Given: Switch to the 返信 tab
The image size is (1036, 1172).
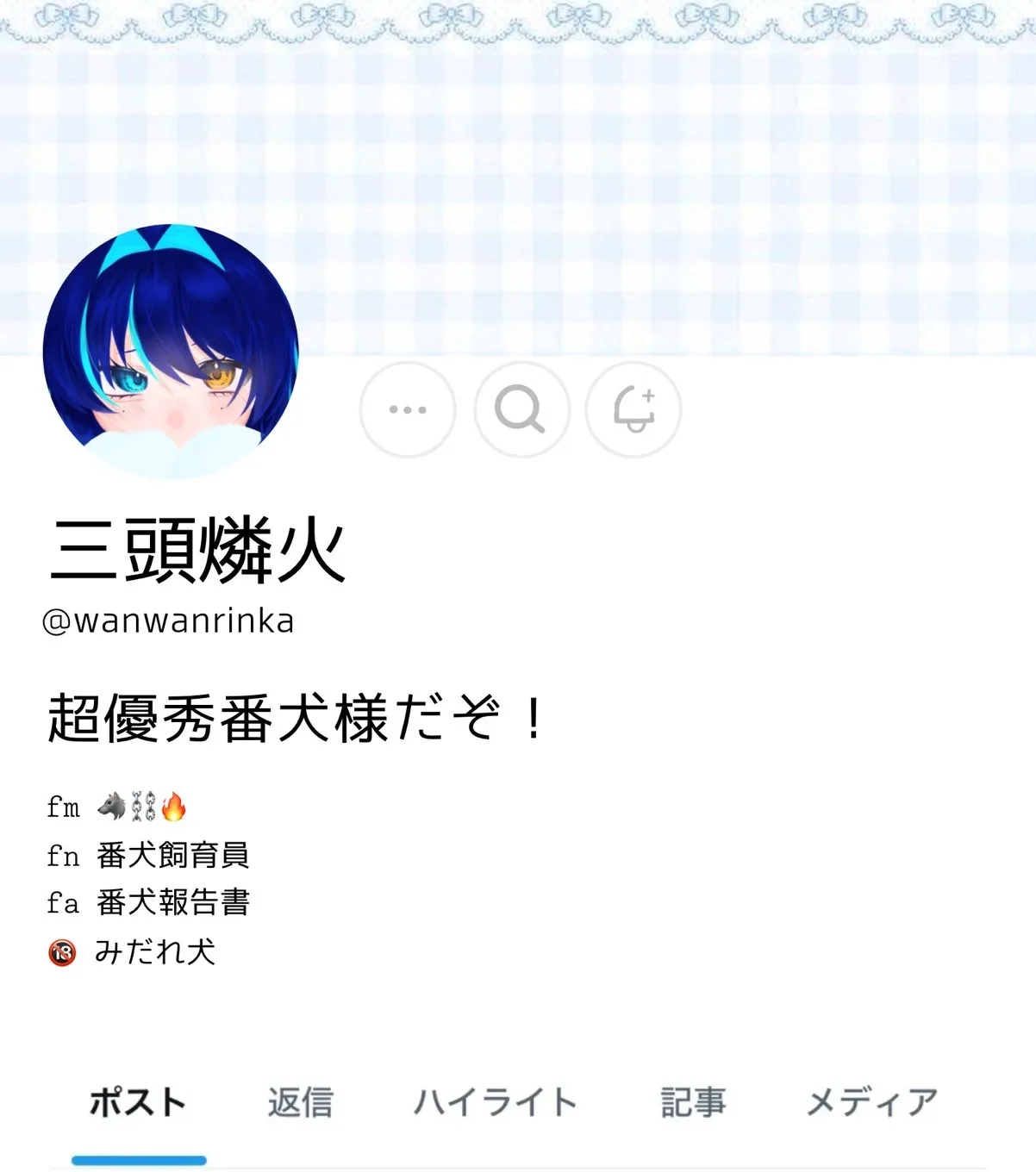Looking at the screenshot, I should coord(300,1102).
